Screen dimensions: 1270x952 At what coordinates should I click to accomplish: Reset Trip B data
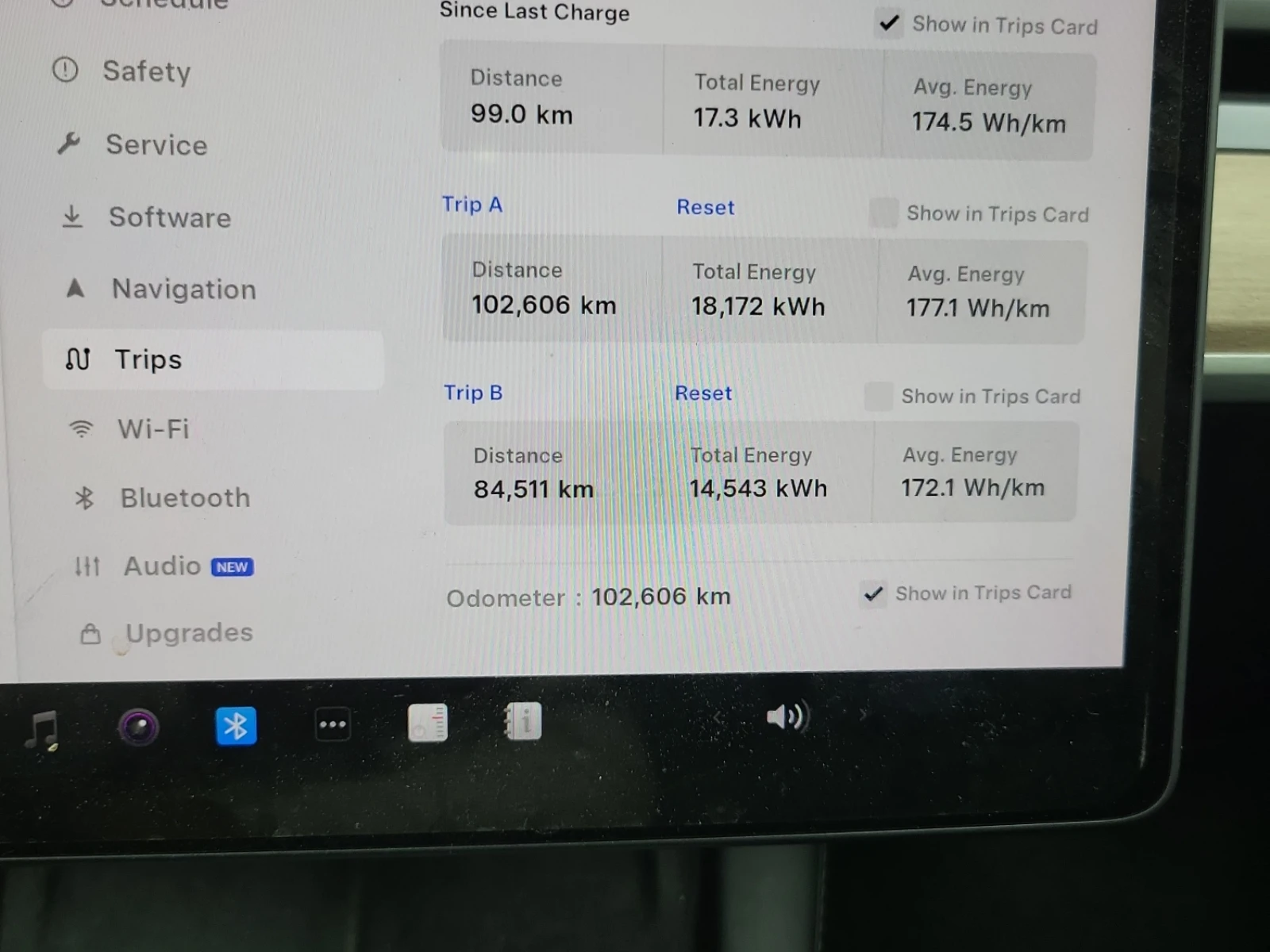[703, 393]
